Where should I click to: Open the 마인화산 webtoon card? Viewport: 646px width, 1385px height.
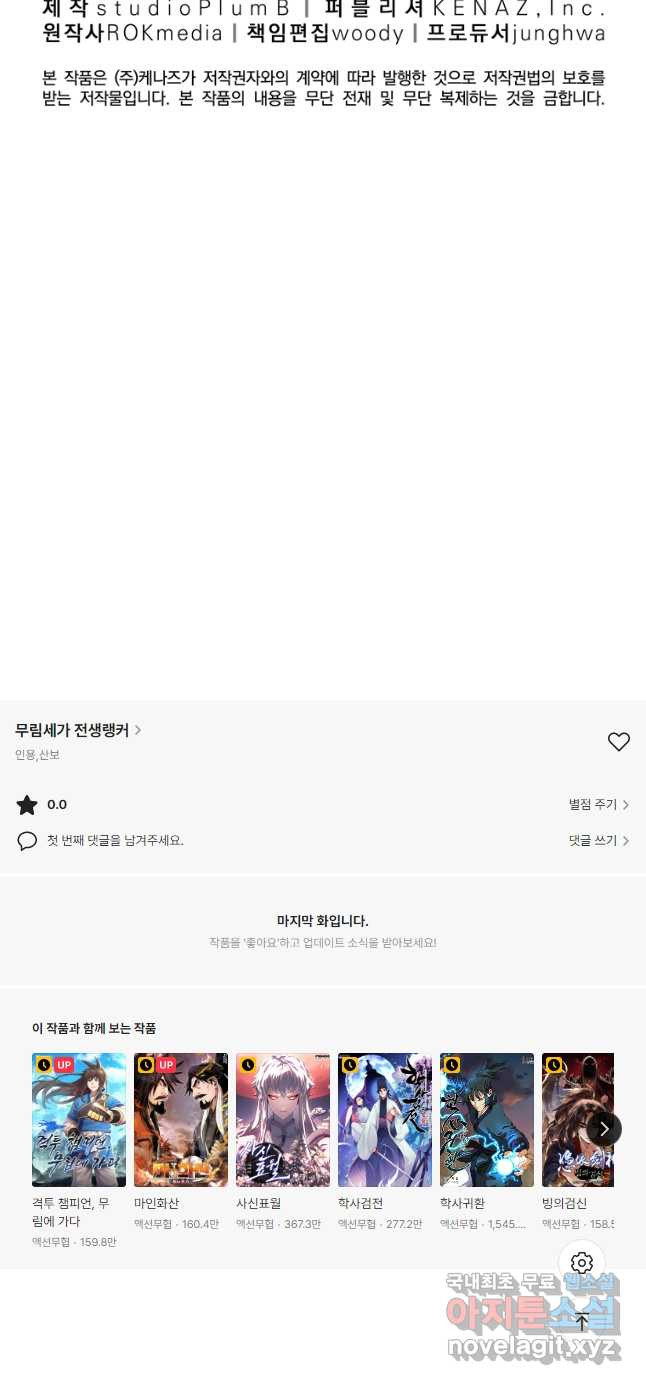click(181, 1120)
